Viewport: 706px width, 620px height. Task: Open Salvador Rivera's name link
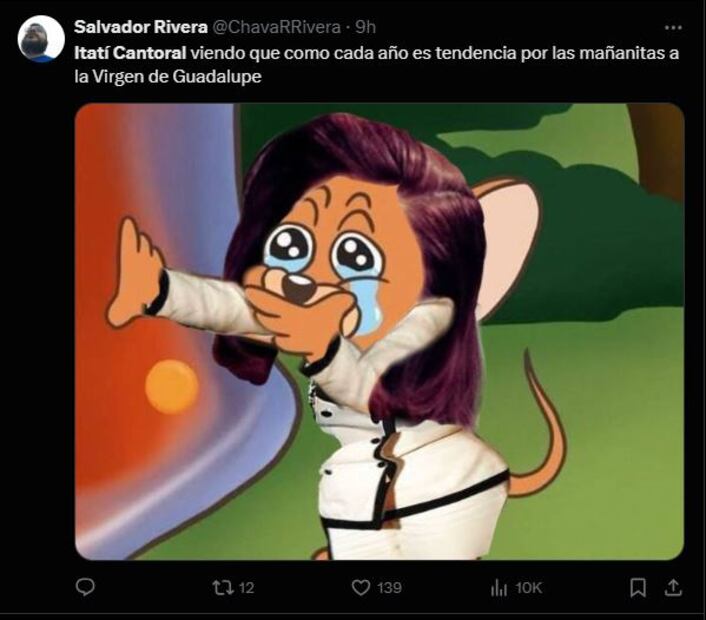(140, 26)
